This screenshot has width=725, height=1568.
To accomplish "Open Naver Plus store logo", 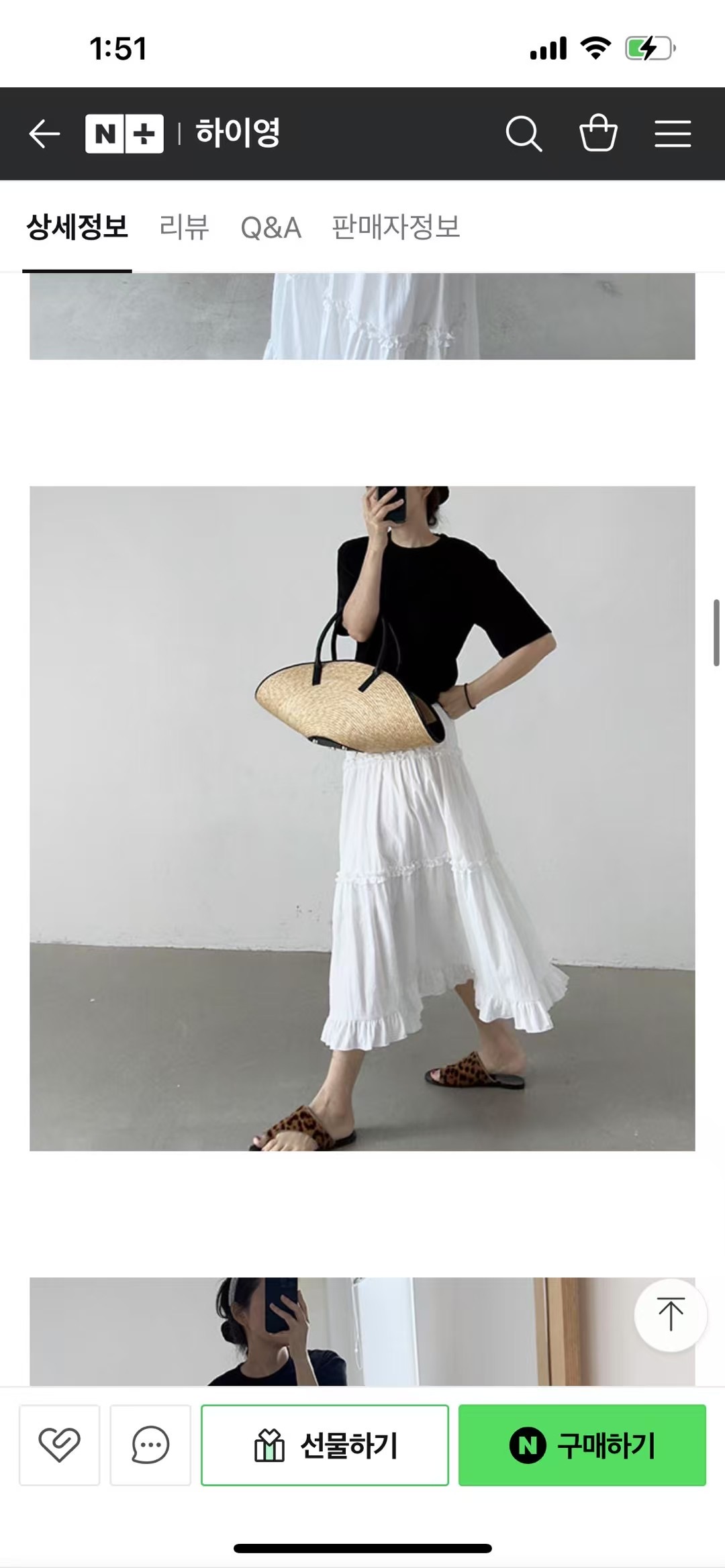I will 124,134.
